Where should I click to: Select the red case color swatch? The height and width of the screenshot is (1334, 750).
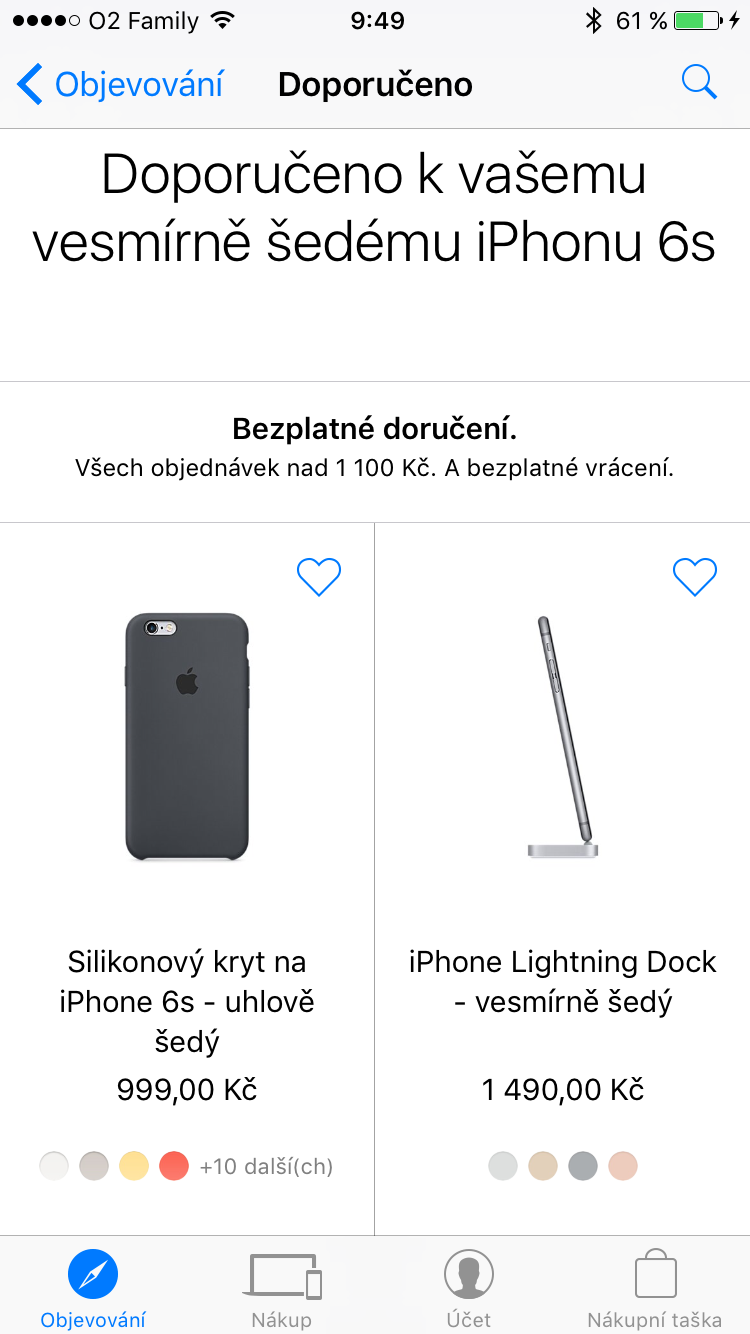click(x=174, y=1165)
